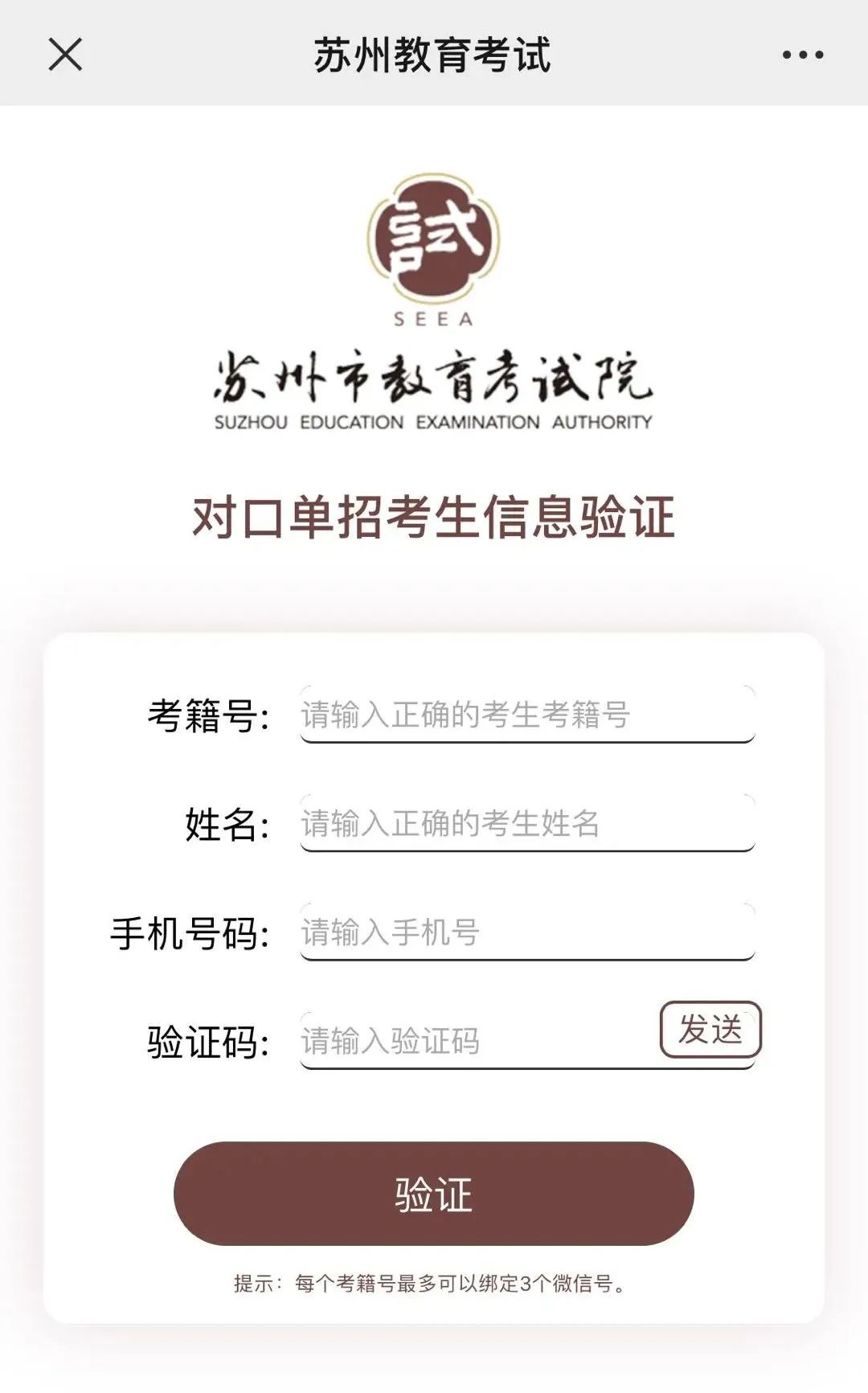
Task: Close the 苏州教育考试 page
Action: pos(65,55)
